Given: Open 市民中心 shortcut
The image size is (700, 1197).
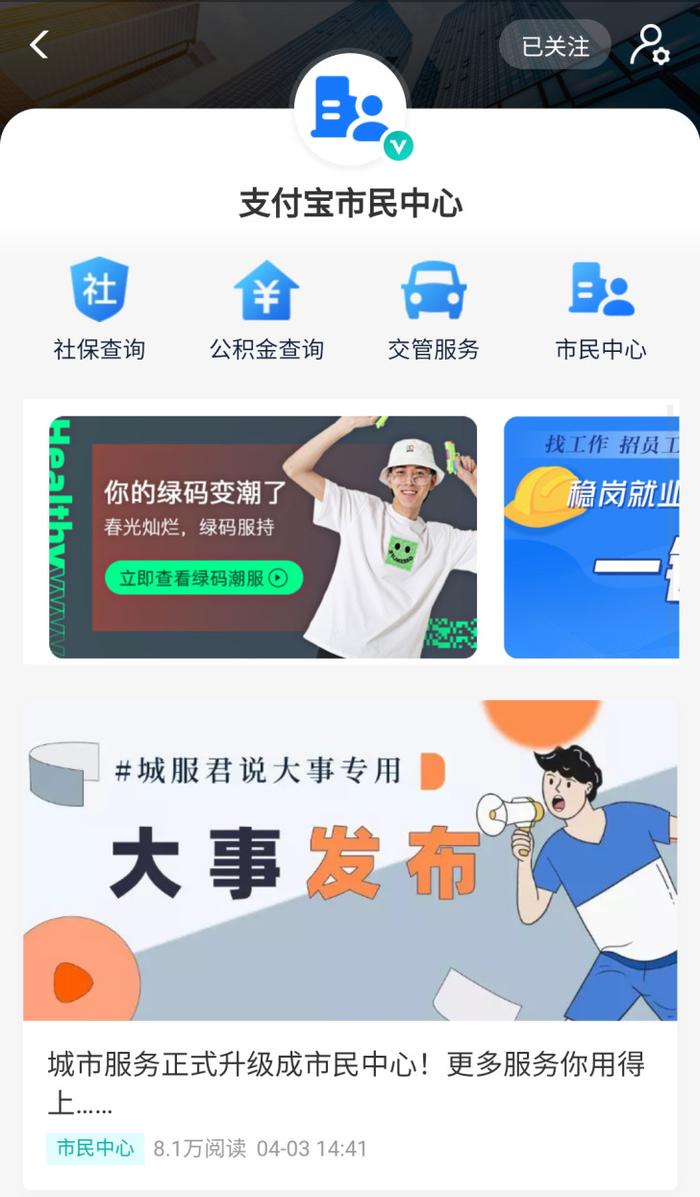Looking at the screenshot, I should point(601,309).
